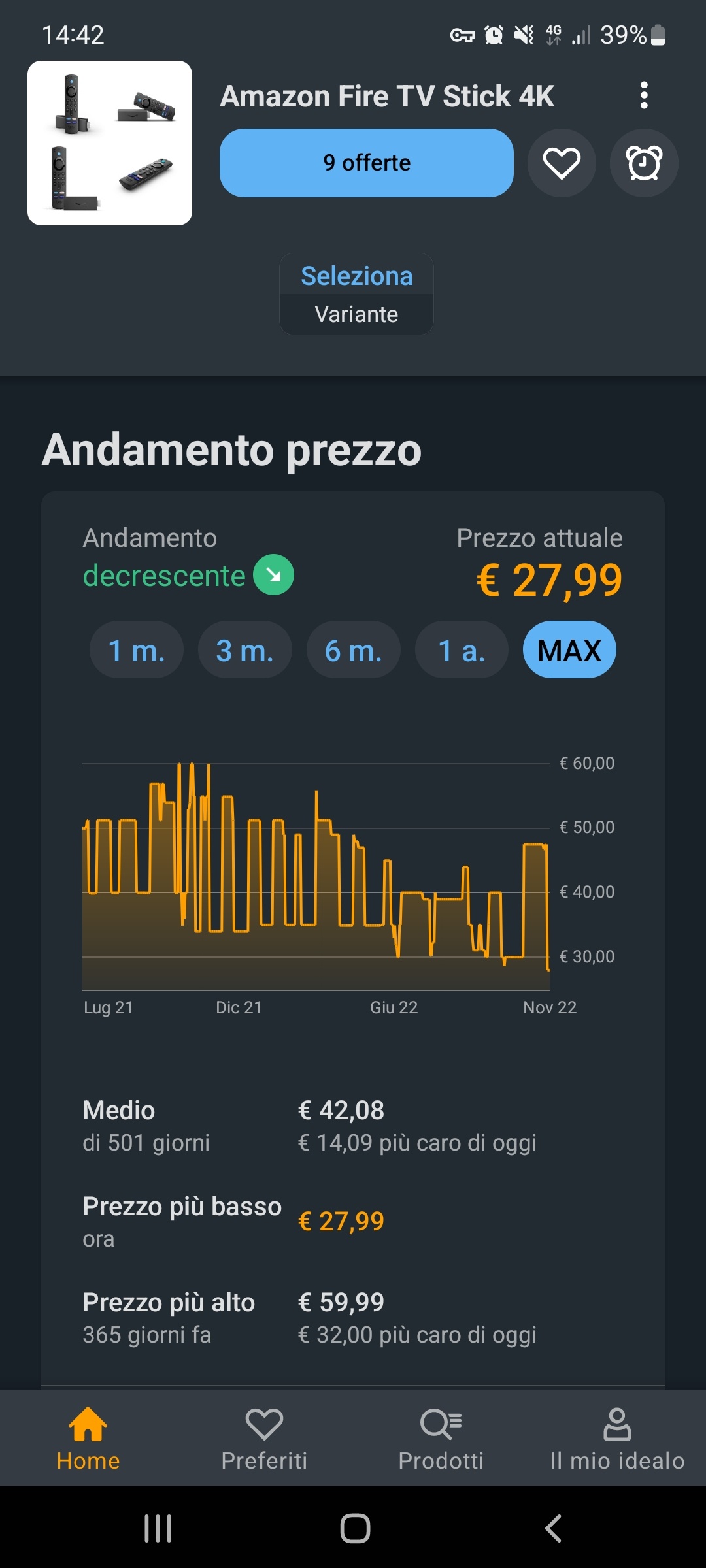The height and width of the screenshot is (1568, 706).
Task: Open the Prodotti tab
Action: (x=441, y=1439)
